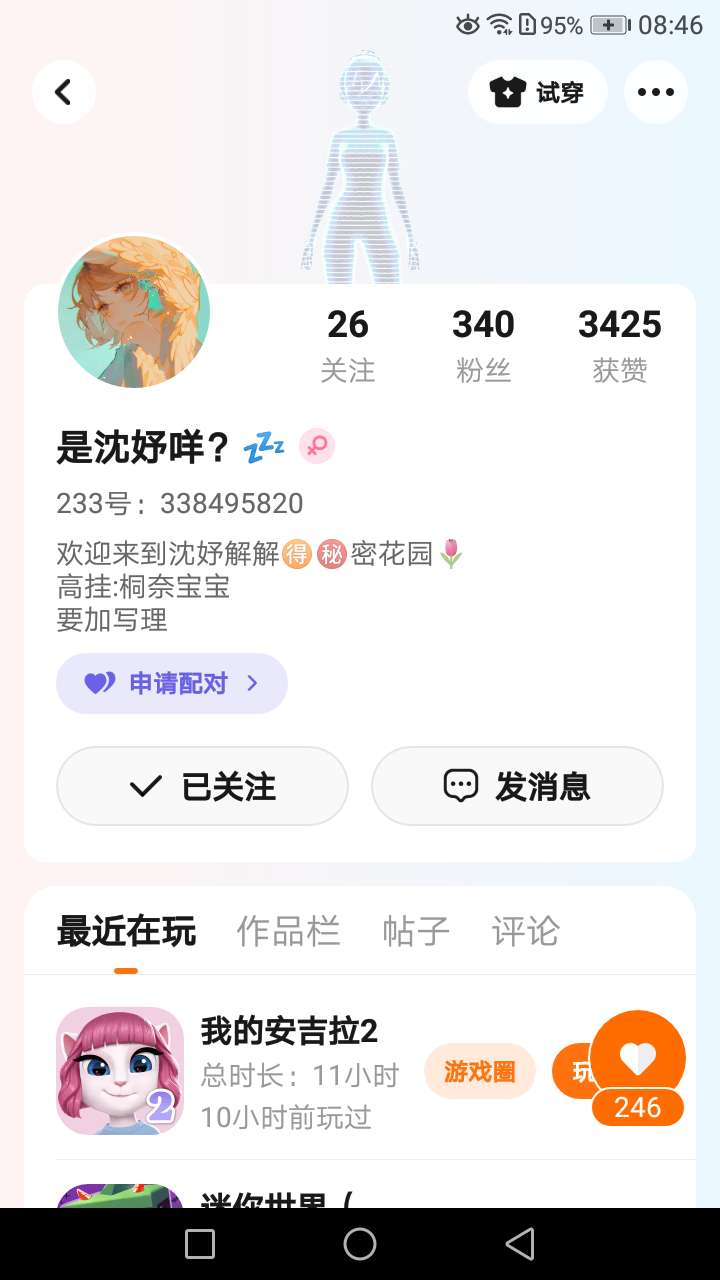Switch to the 作品栏 tab
Viewport: 720px width, 1280px height.
pos(288,931)
